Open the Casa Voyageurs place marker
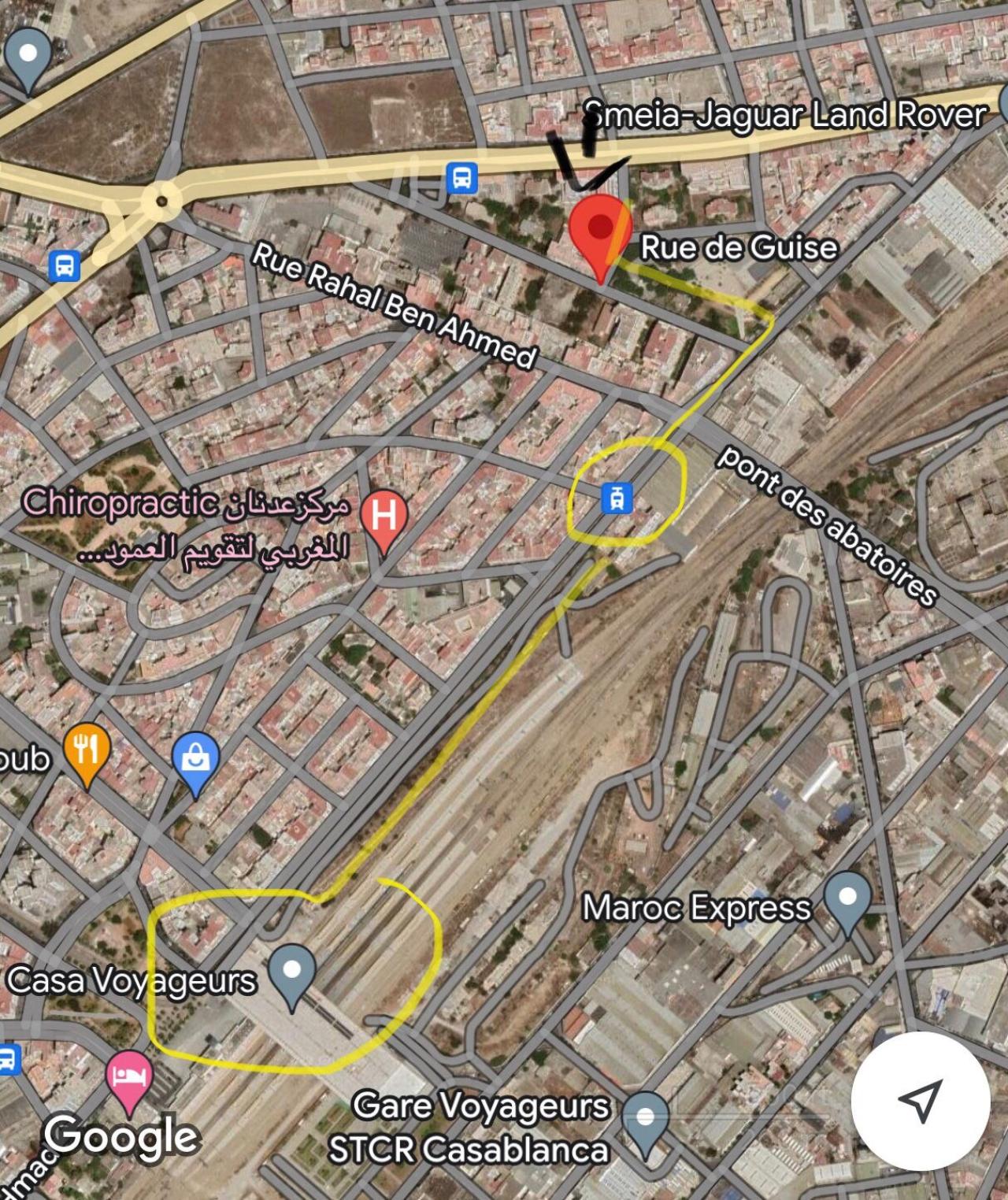 coord(292,972)
